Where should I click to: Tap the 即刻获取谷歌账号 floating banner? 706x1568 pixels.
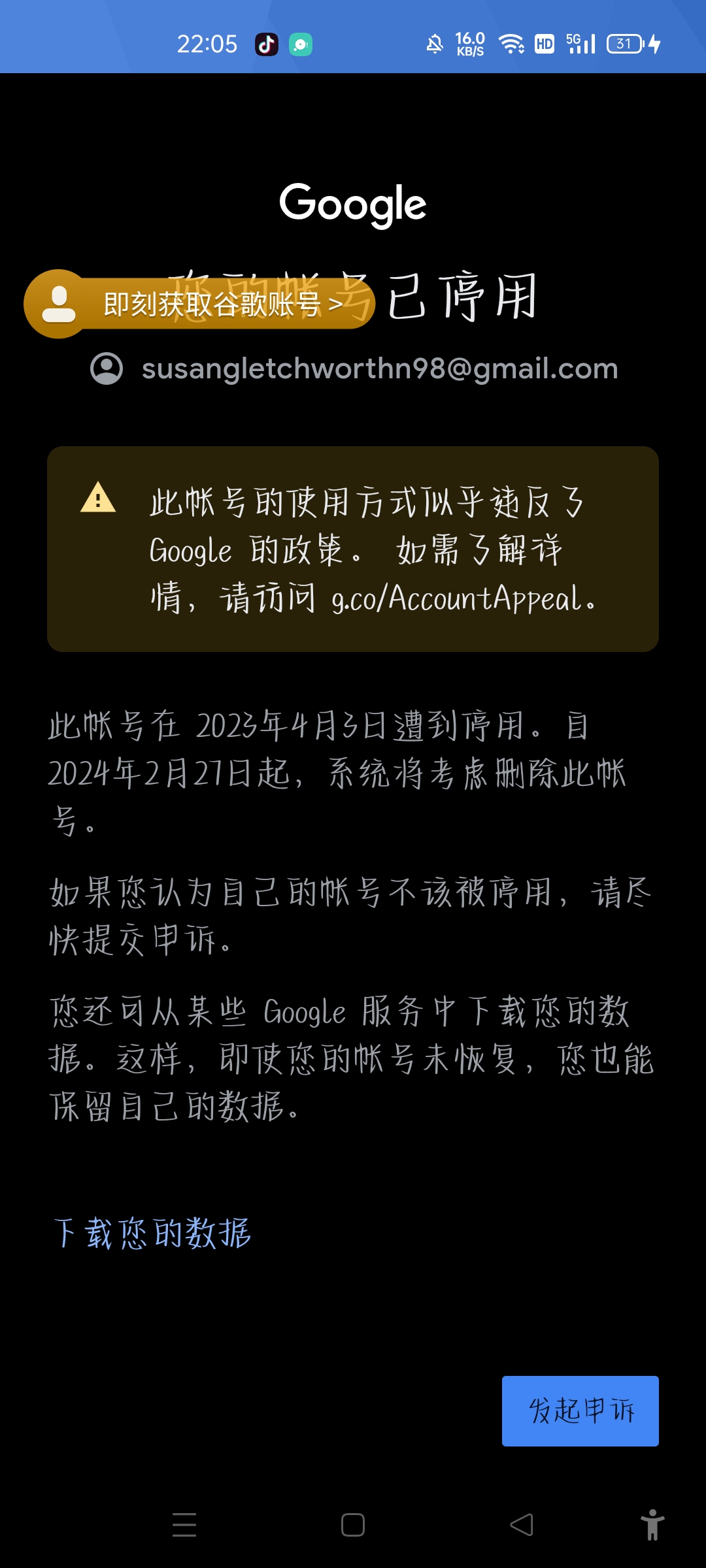[x=199, y=304]
